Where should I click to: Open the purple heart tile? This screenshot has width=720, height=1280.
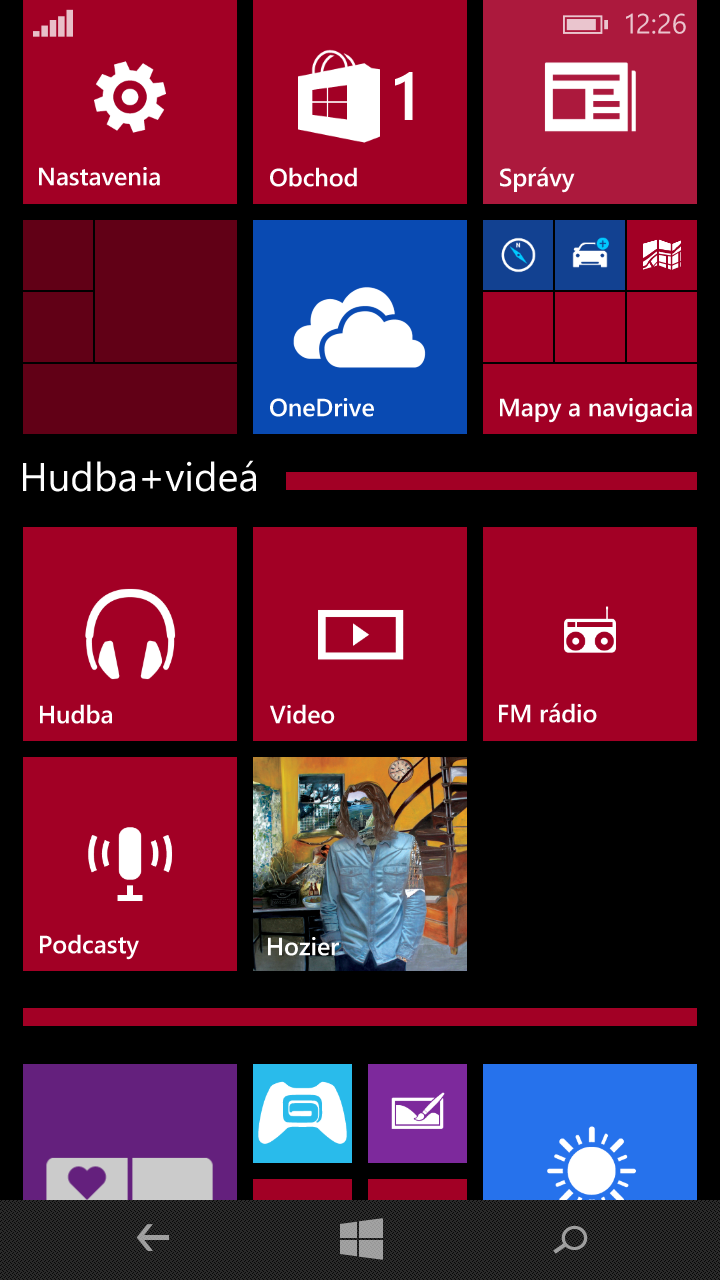[130, 1132]
